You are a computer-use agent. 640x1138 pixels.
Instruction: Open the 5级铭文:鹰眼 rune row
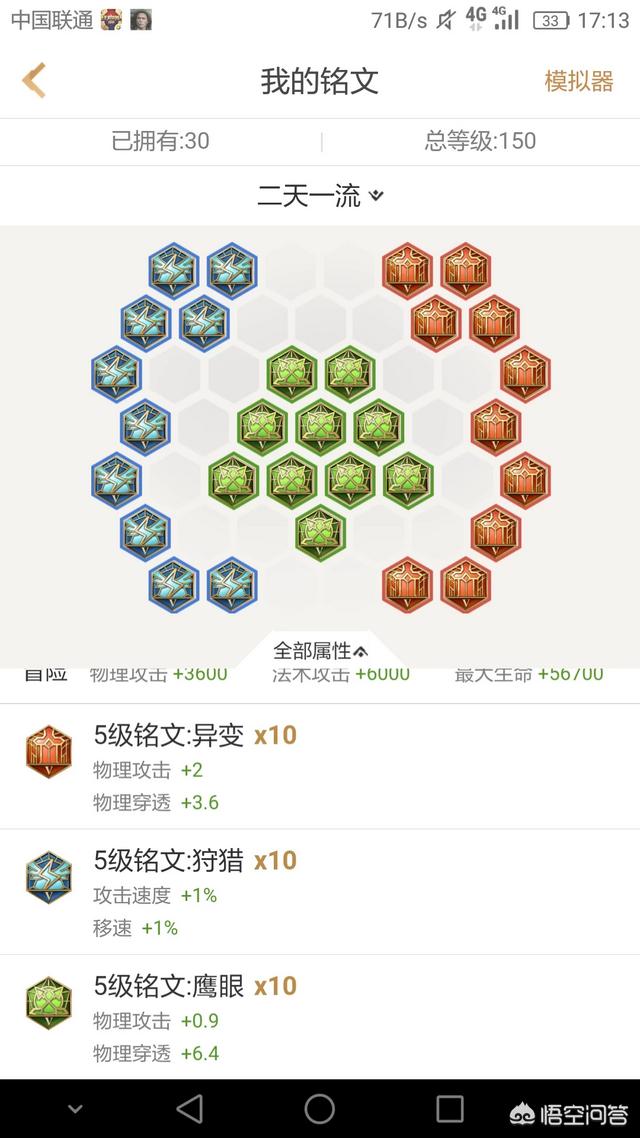[320, 1018]
